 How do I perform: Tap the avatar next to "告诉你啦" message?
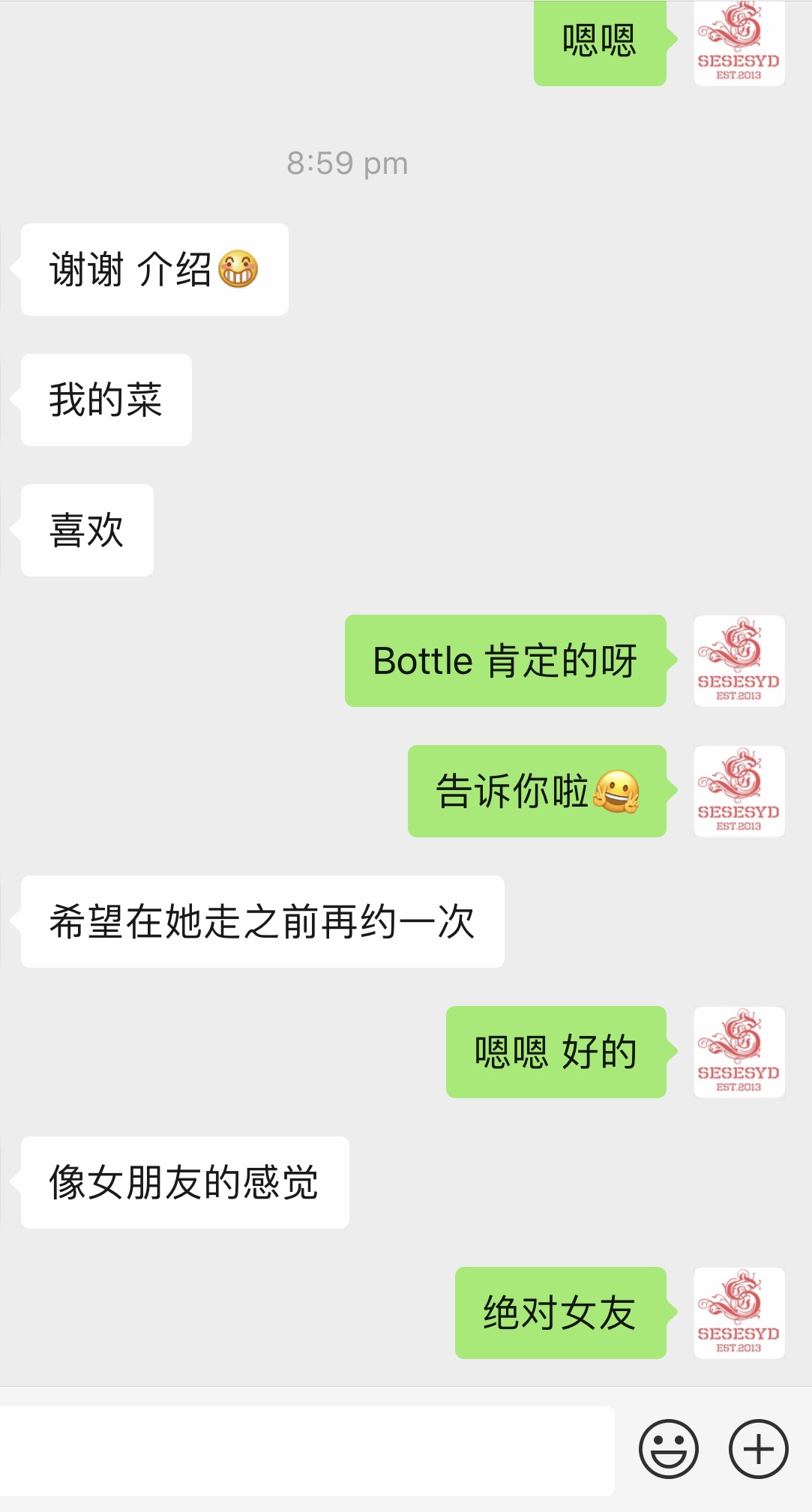[739, 791]
